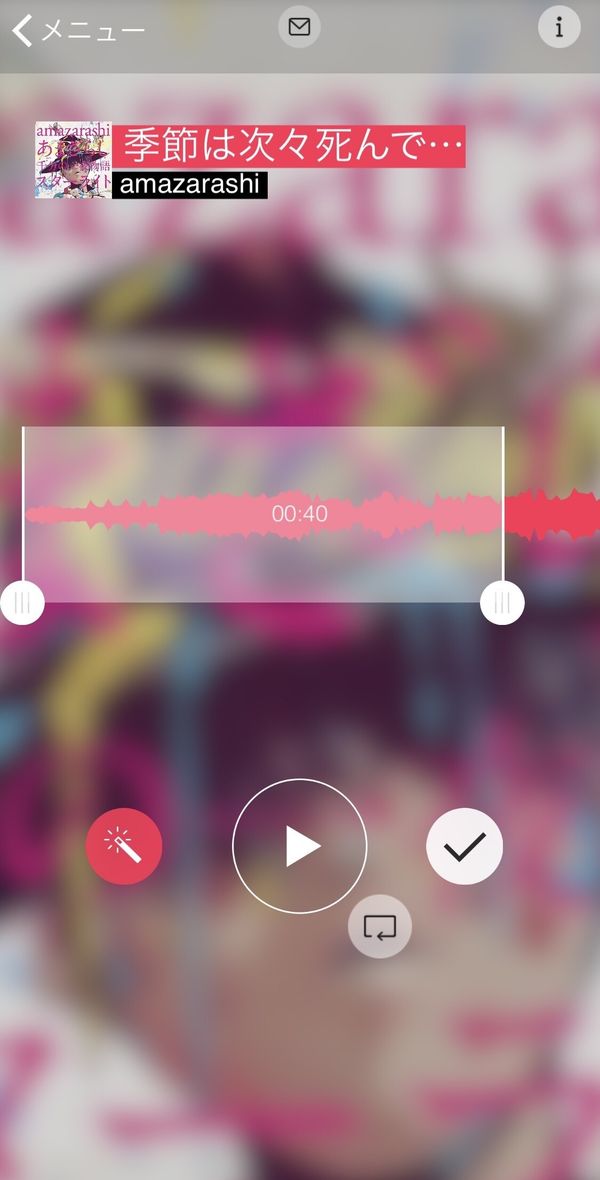Open the info button
The width and height of the screenshot is (600, 1180).
pyautogui.click(x=559, y=27)
